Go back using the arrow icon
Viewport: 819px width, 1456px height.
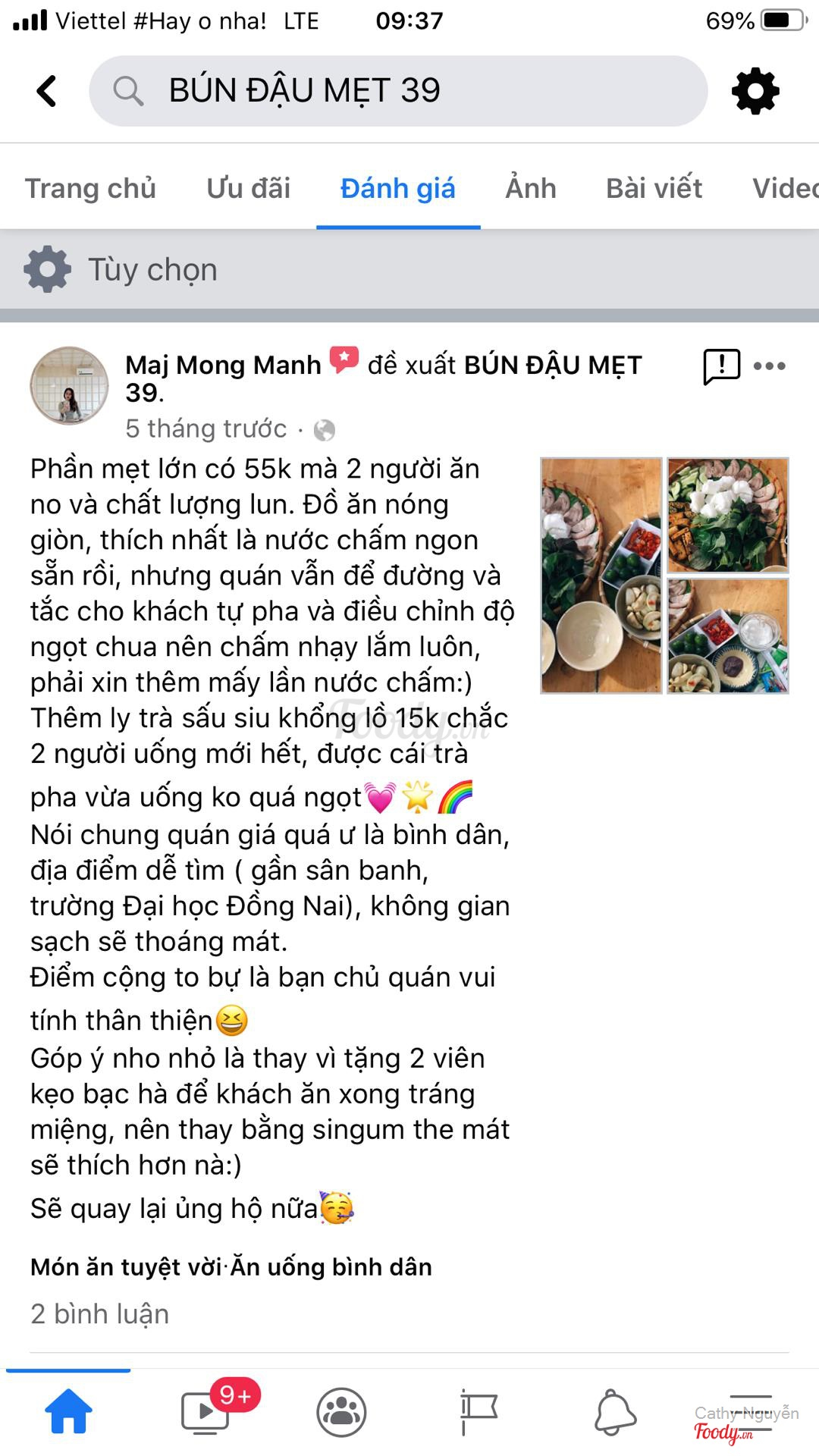coord(47,91)
